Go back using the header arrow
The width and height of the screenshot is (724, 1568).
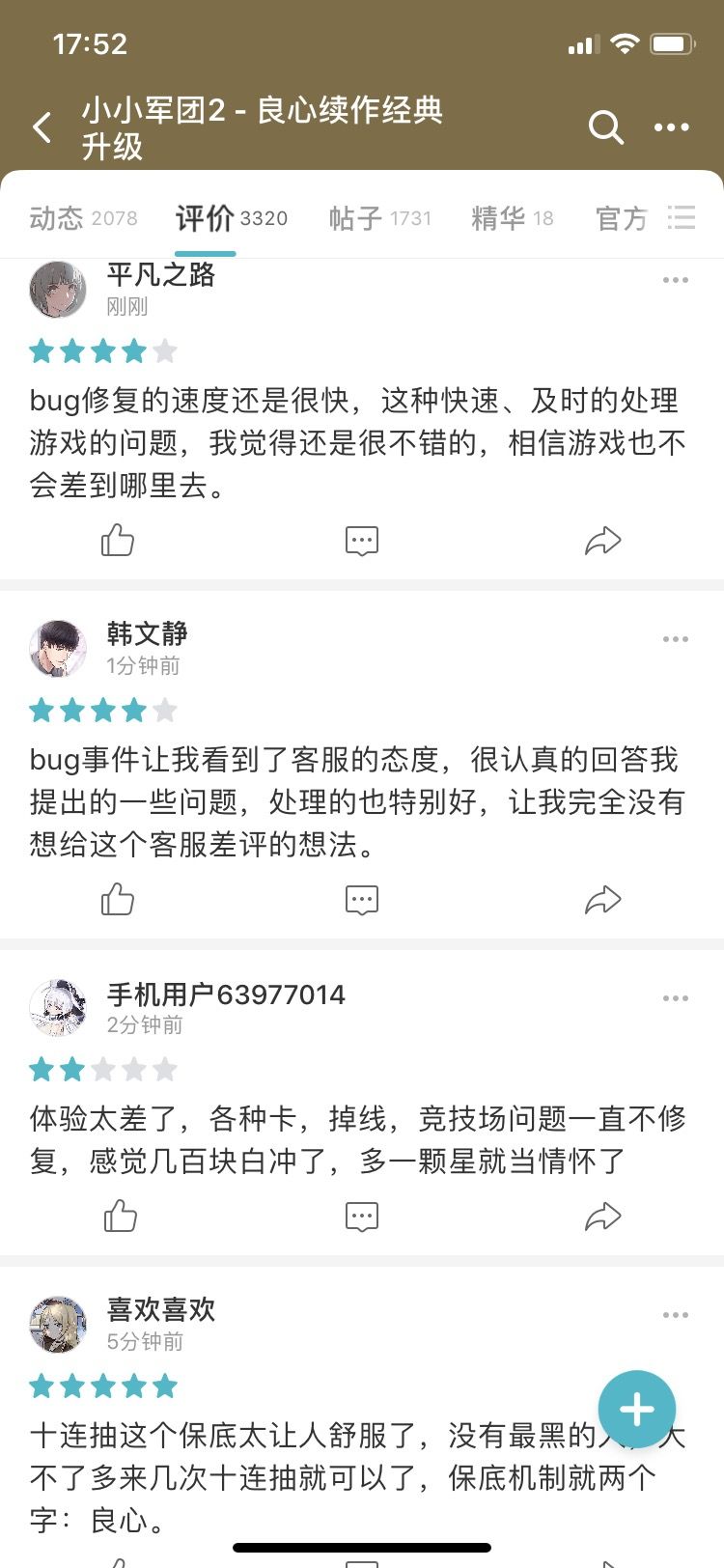click(42, 127)
